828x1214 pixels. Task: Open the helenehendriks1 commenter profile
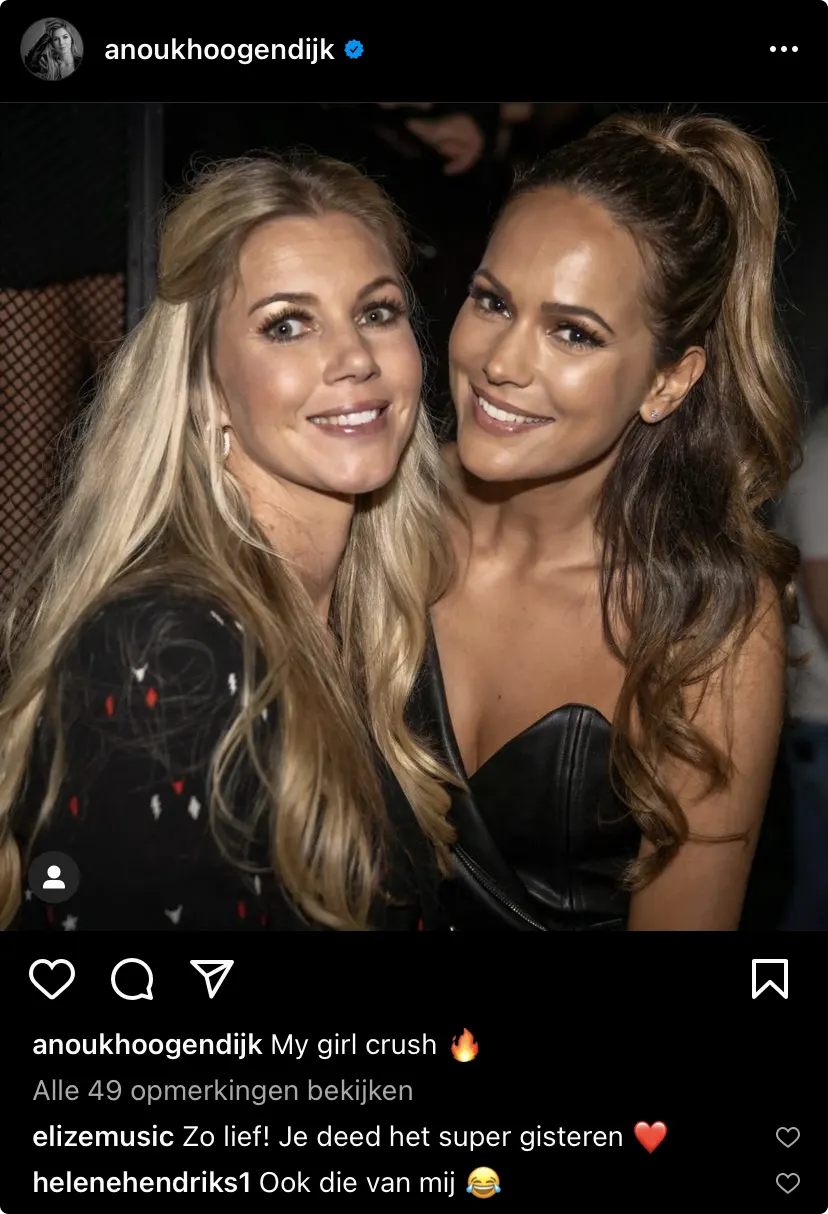141,1183
